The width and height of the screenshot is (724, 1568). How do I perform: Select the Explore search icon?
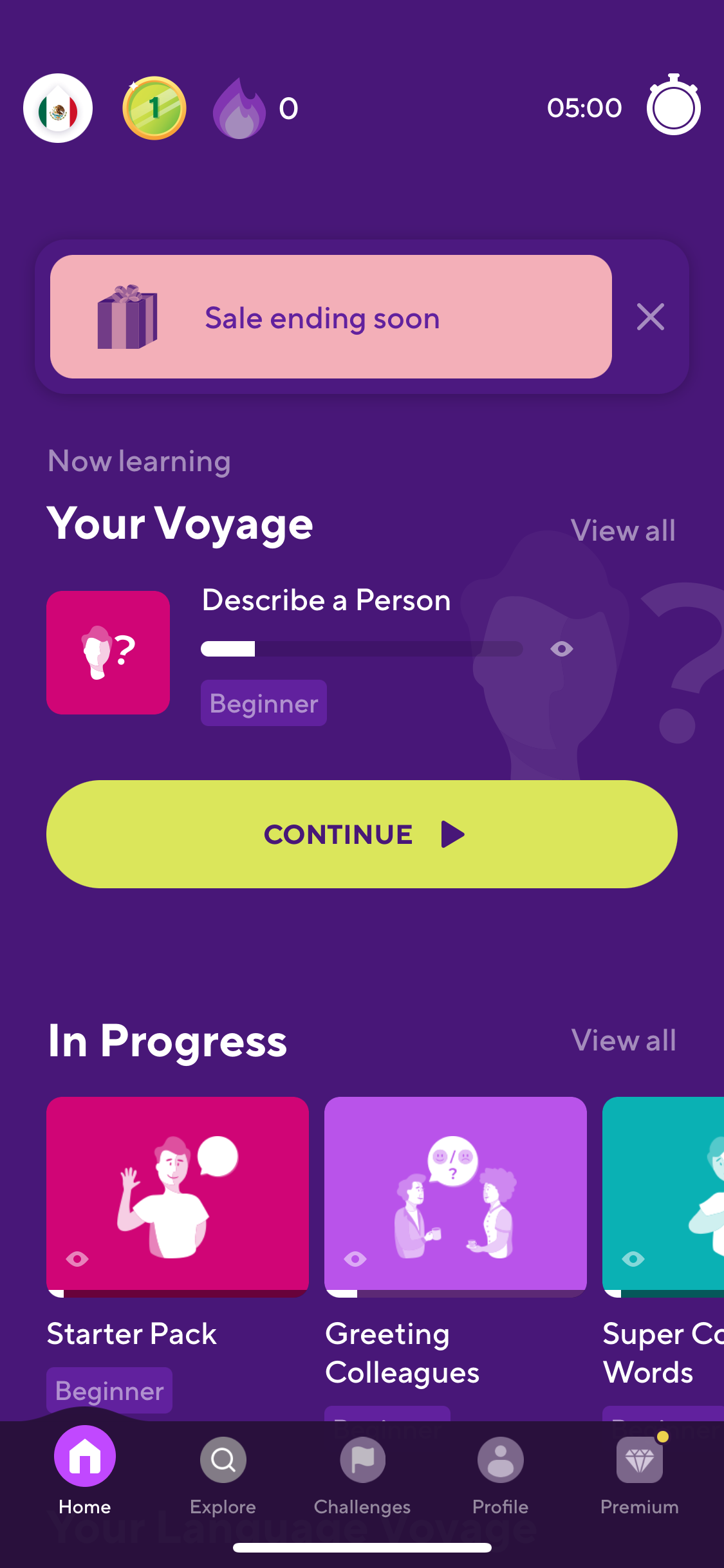[x=223, y=1459]
